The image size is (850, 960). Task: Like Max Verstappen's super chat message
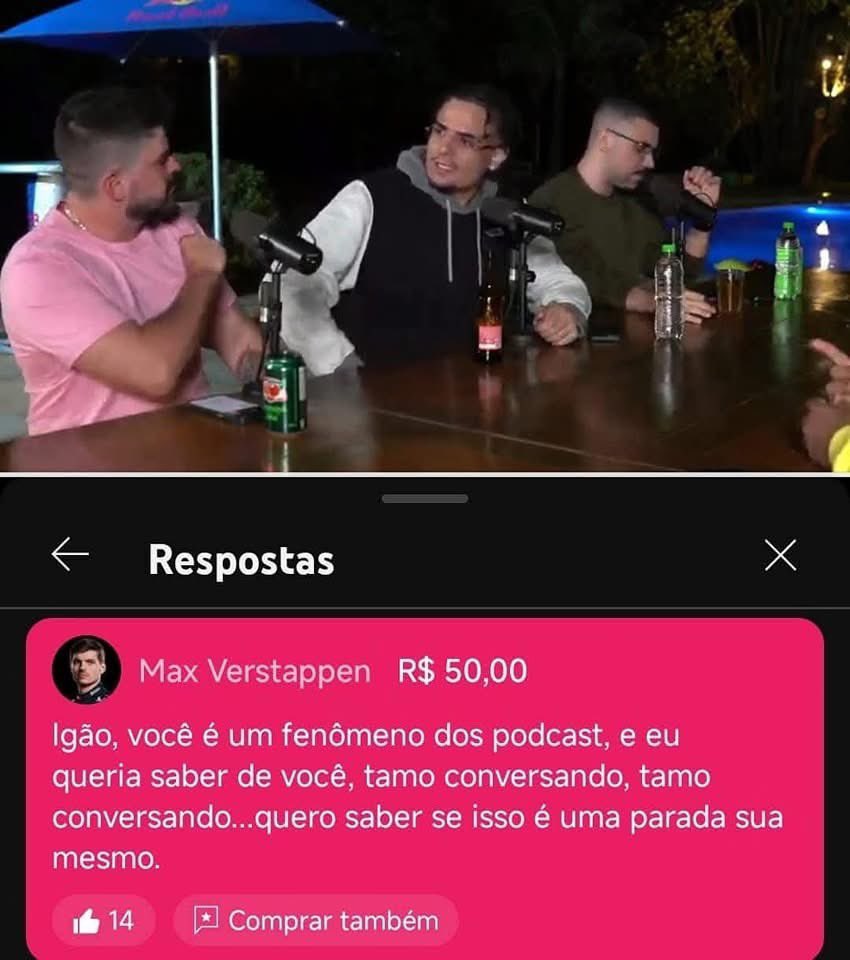[103, 921]
